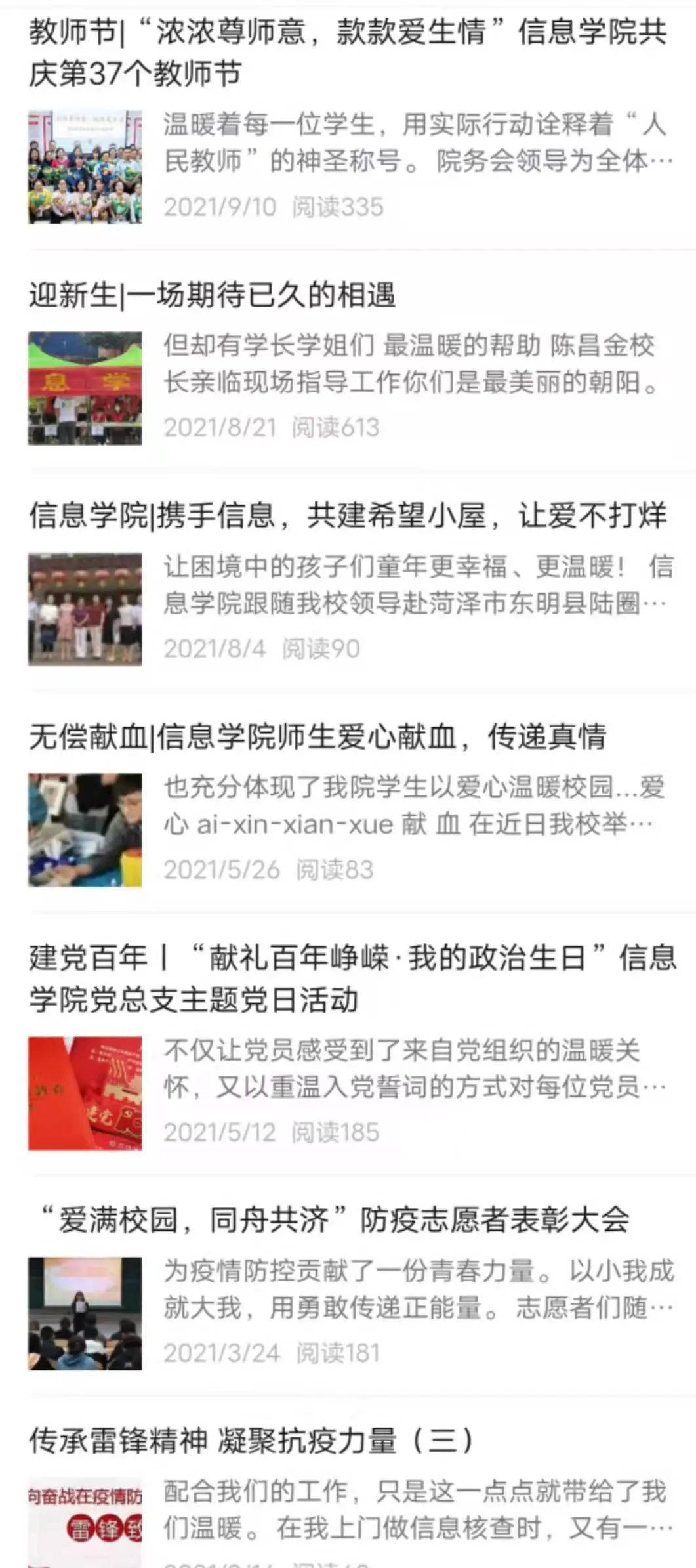Open the 教师节 第37个教师节 article
Image resolution: width=696 pixels, height=1568 pixels.
[348, 53]
